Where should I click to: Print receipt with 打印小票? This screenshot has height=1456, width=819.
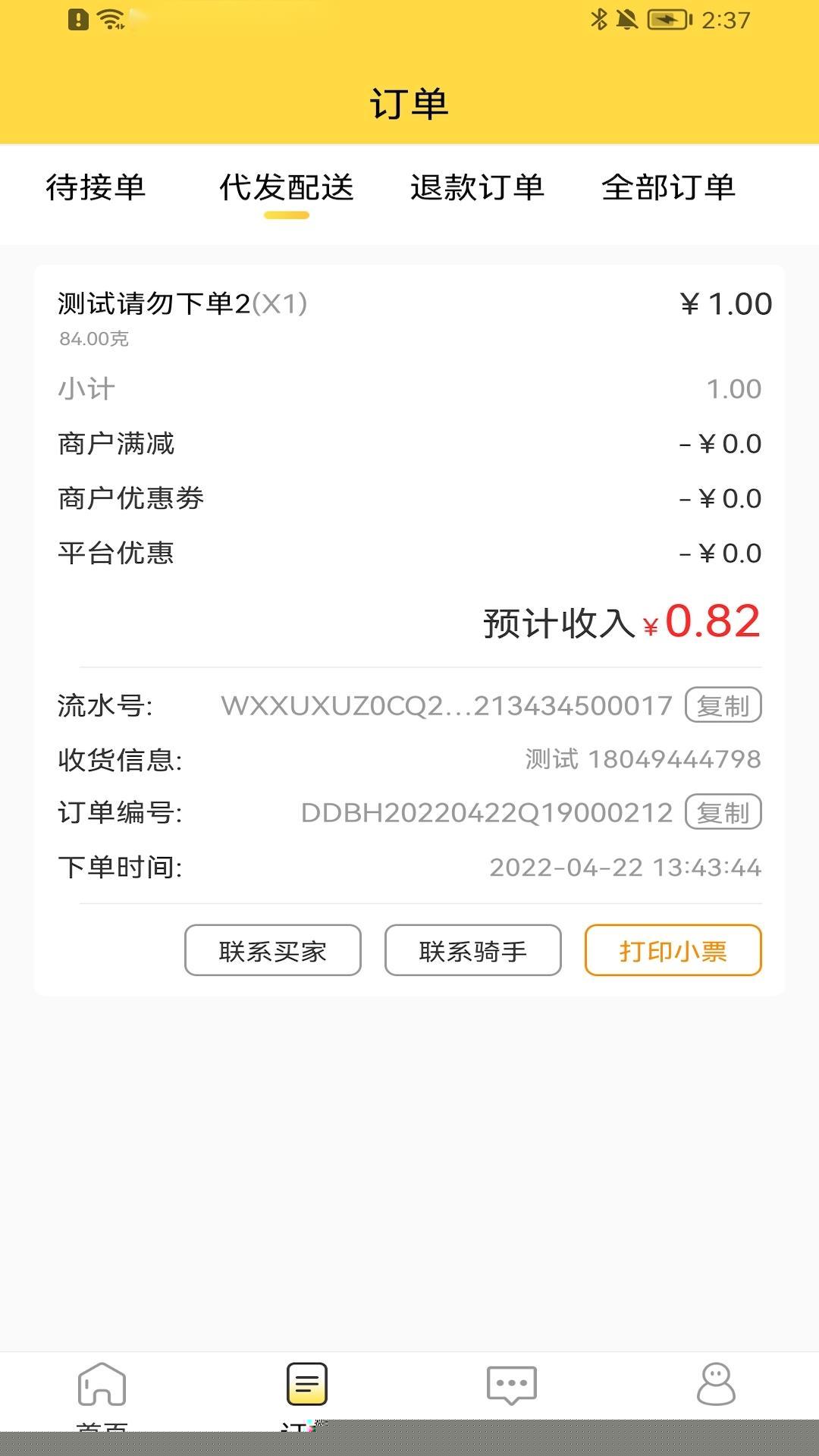click(x=673, y=950)
